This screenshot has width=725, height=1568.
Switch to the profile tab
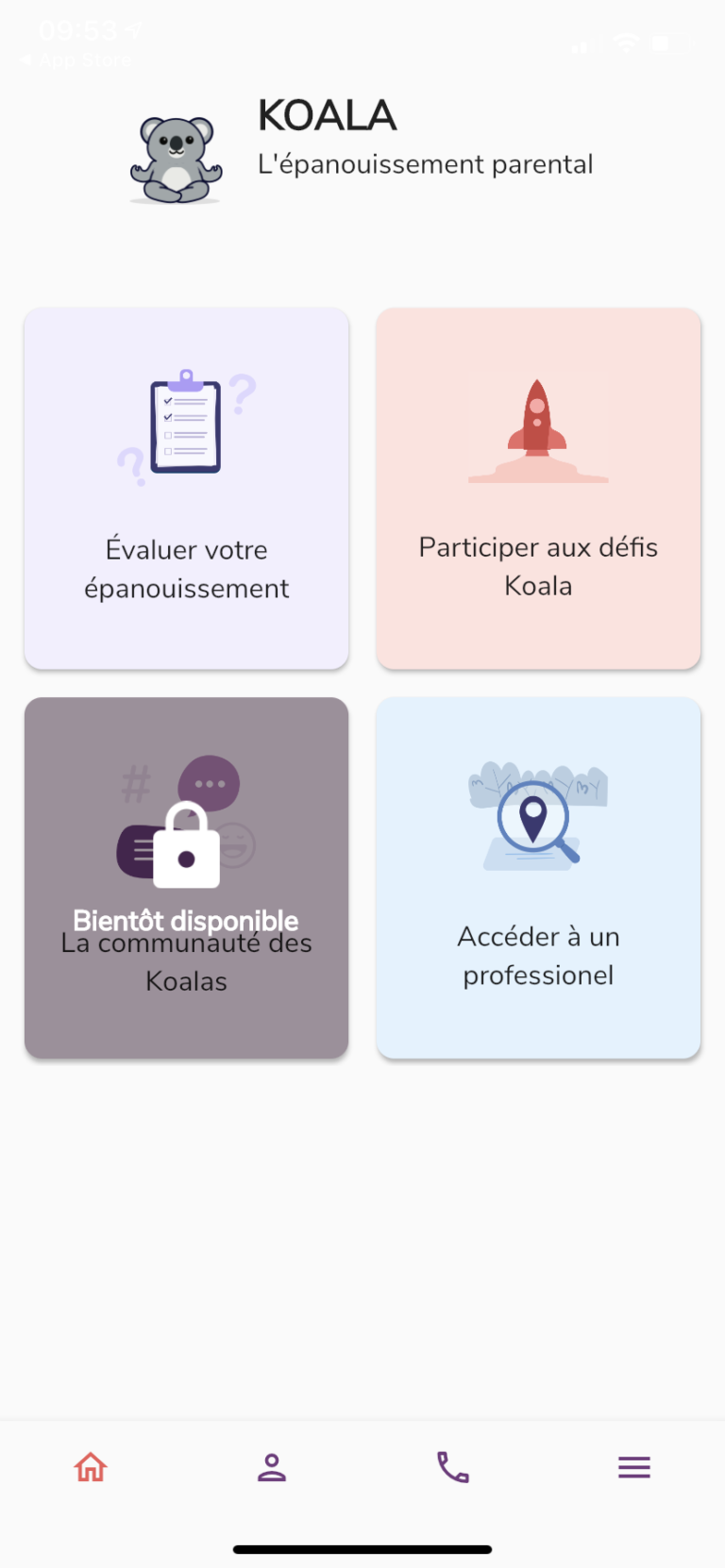pos(272,1467)
